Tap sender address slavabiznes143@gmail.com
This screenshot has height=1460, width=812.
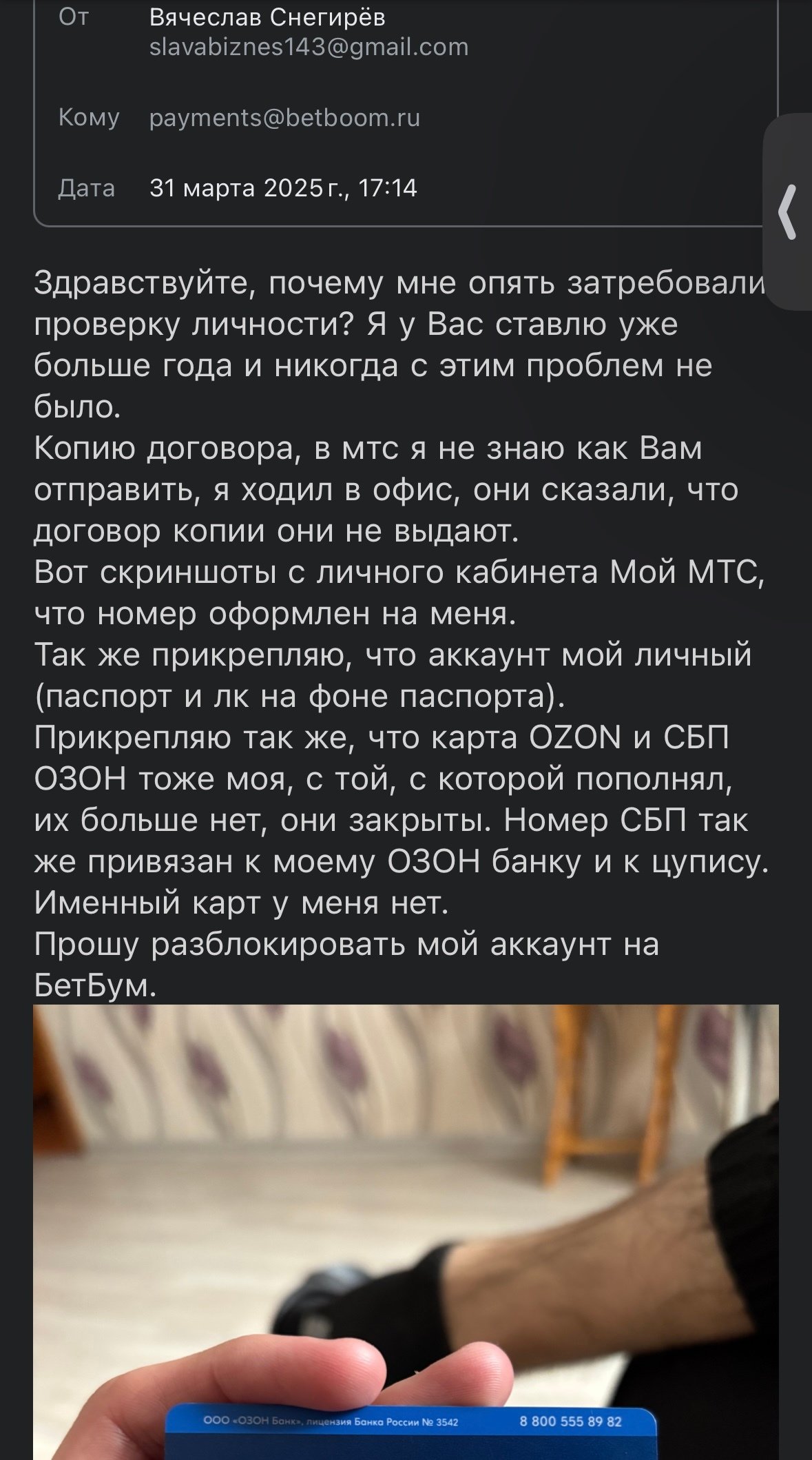[x=309, y=47]
